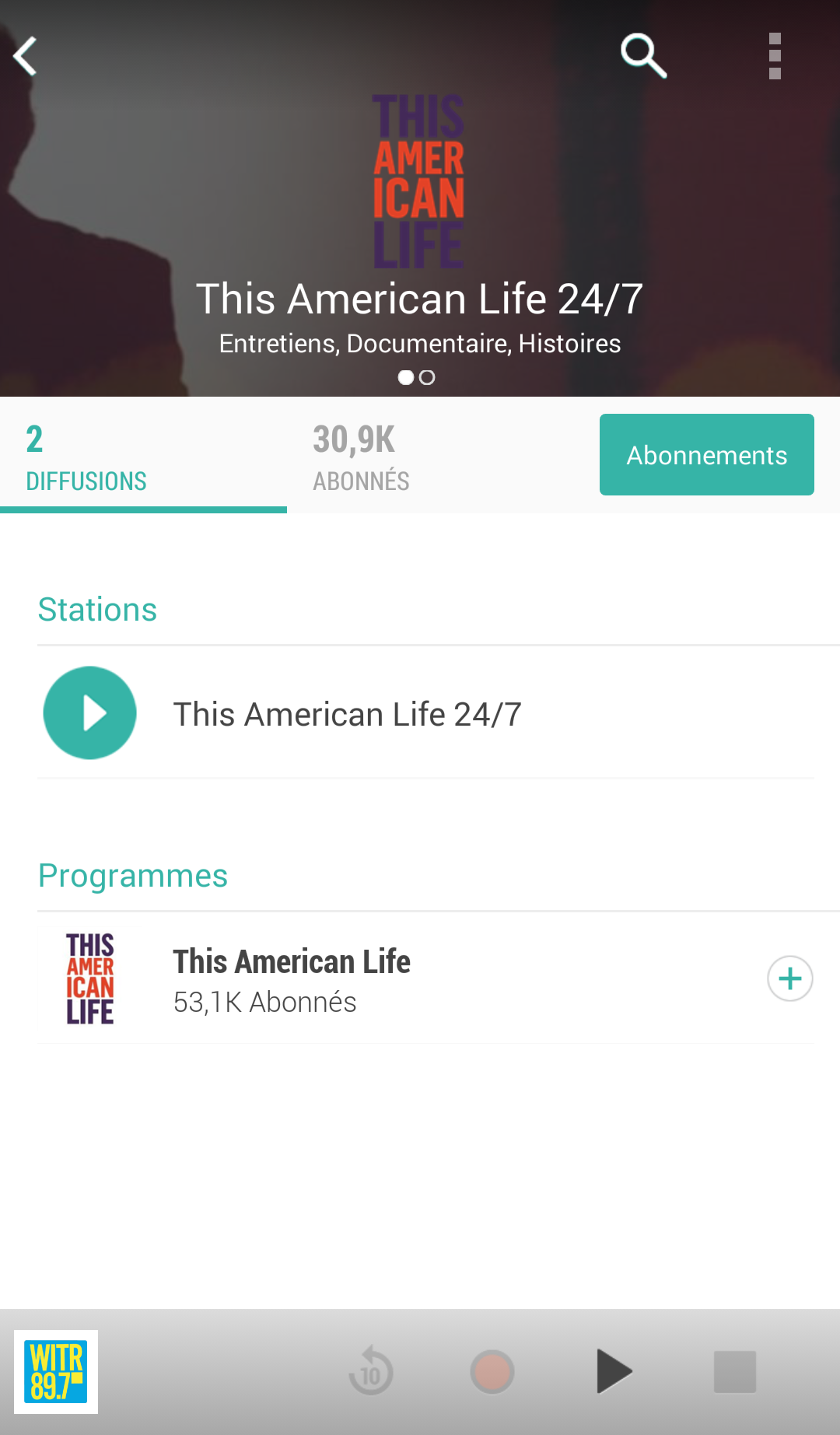Play the This American Life 24/7 station

[x=90, y=712]
